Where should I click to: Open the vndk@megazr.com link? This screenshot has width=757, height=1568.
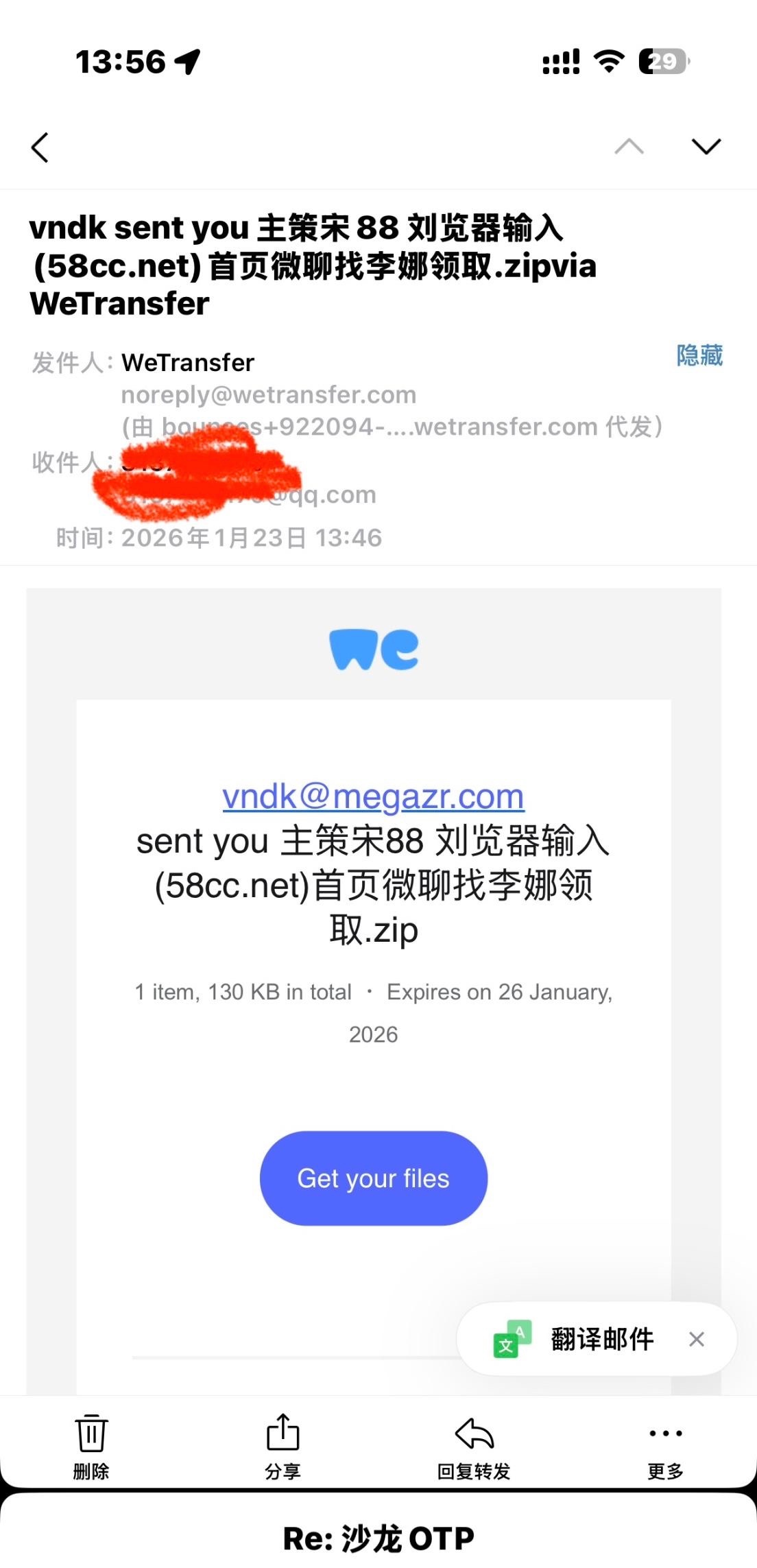click(373, 797)
